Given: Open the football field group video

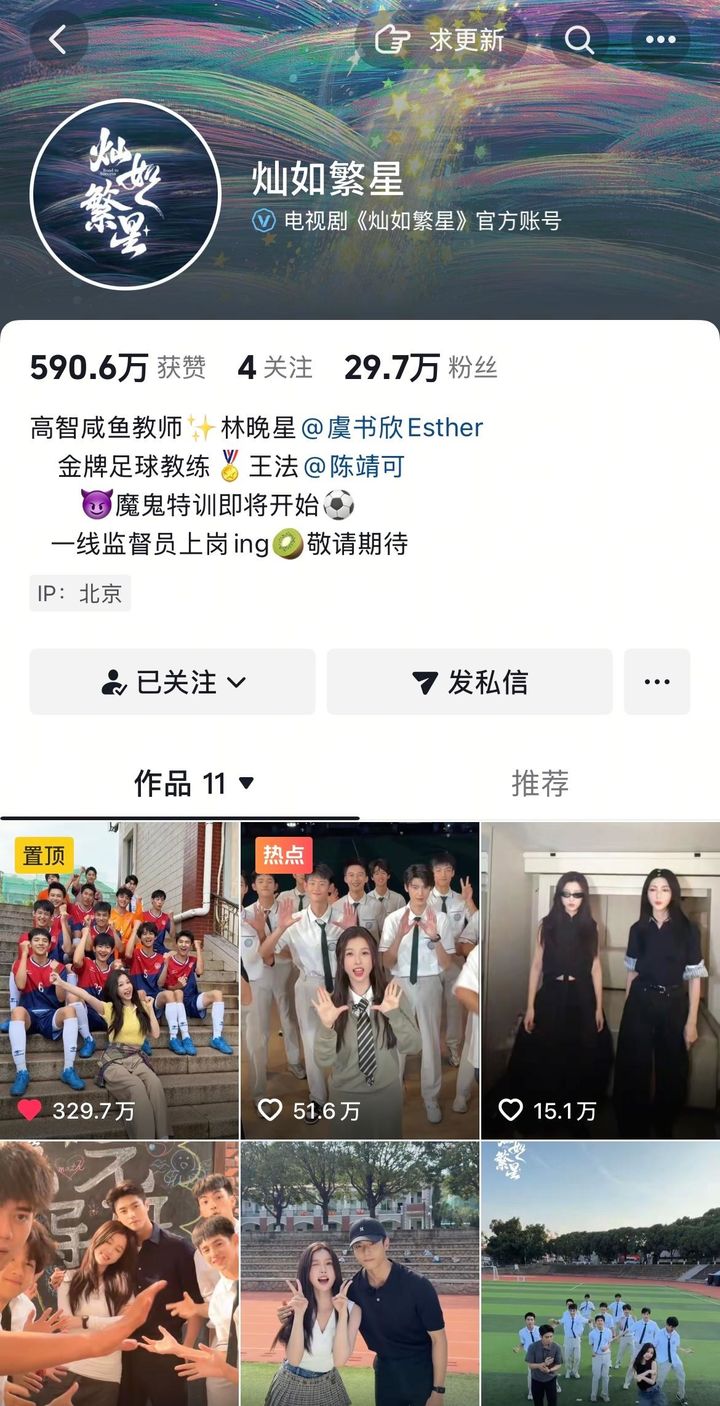Looking at the screenshot, I should click(x=600, y=1275).
